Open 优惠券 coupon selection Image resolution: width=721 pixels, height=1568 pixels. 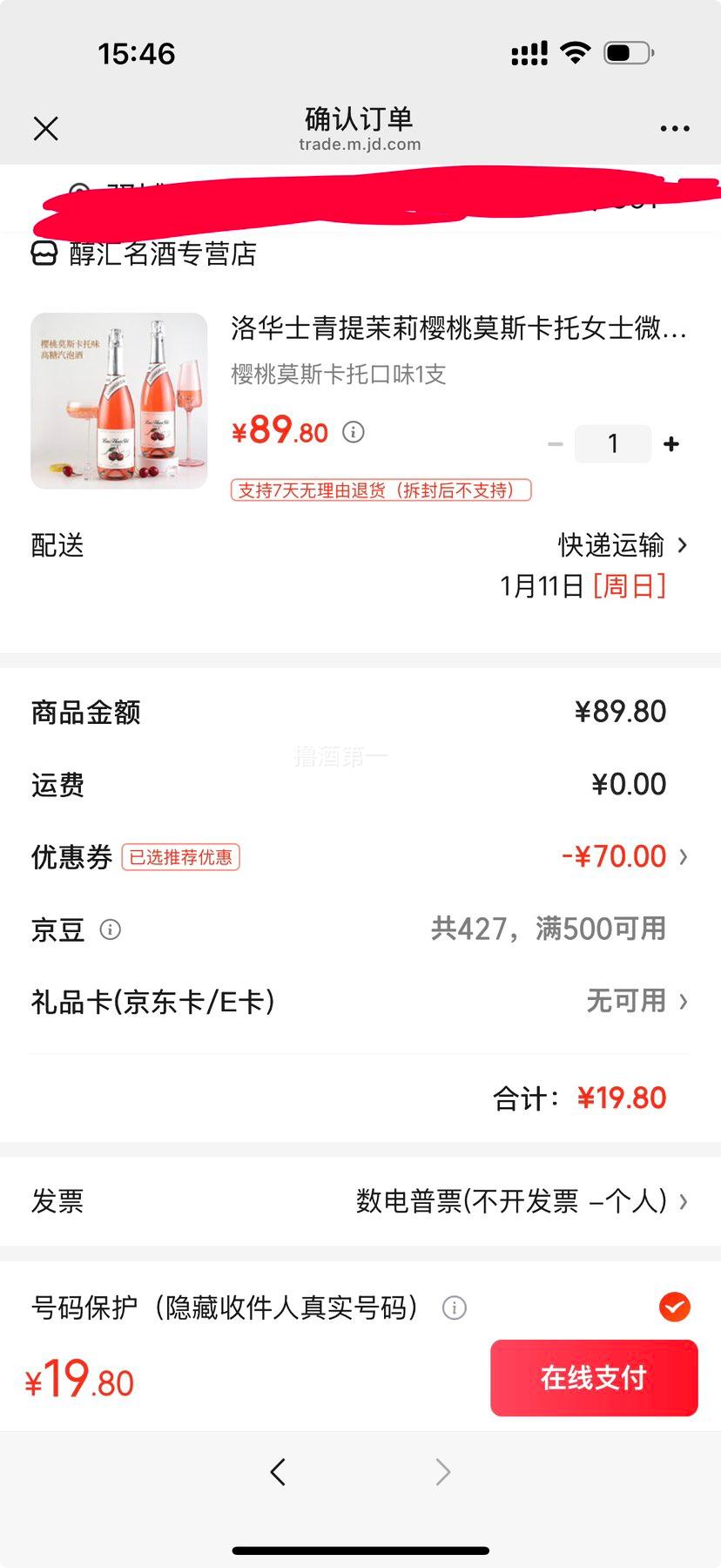623,856
